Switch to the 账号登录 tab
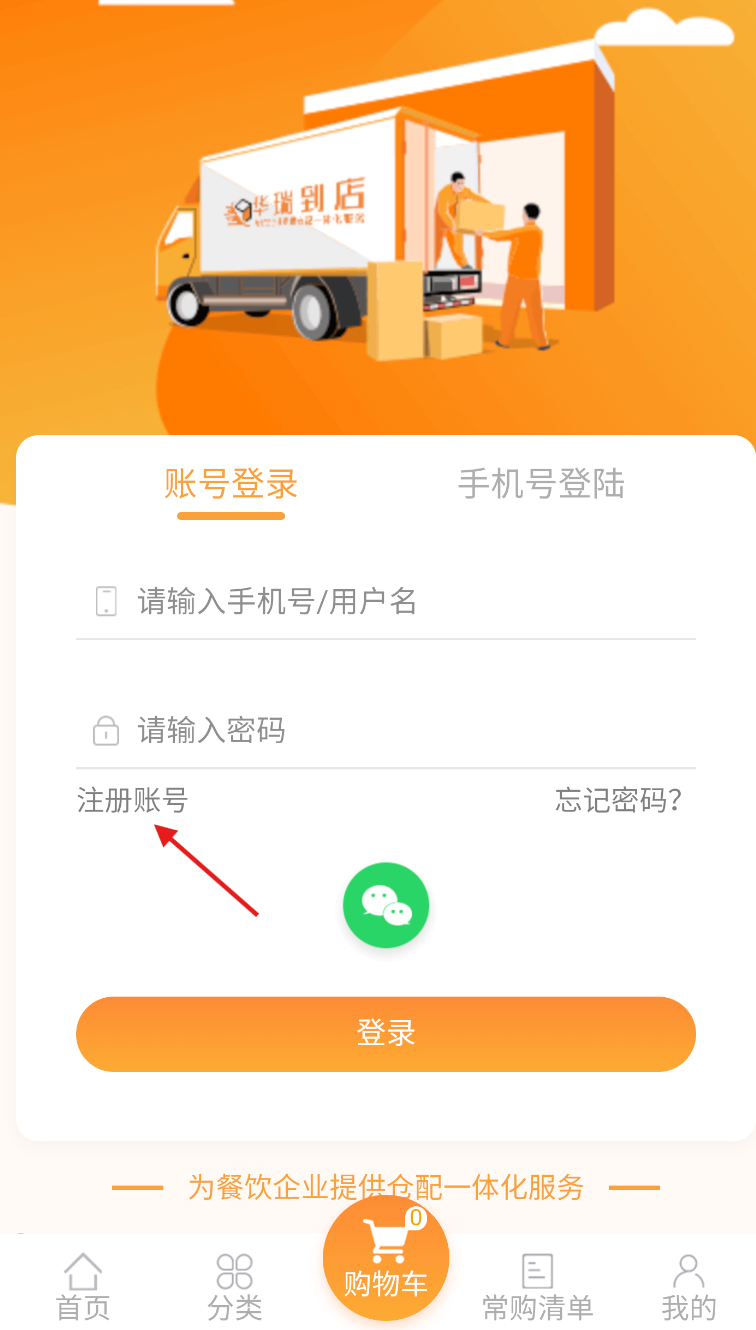Image resolution: width=756 pixels, height=1330 pixels. point(231,485)
